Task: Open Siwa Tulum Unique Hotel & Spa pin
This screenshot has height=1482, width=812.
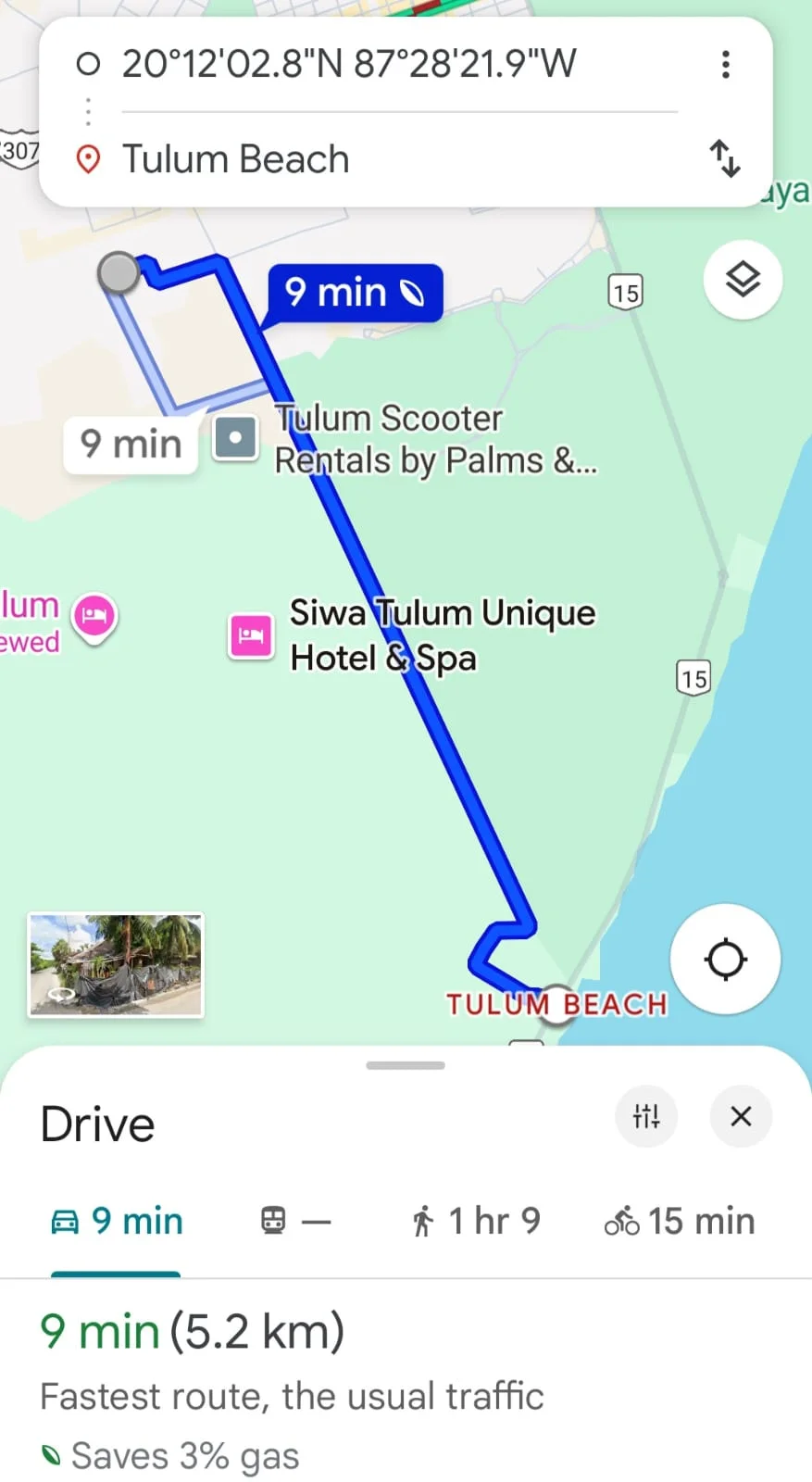Action: tap(251, 636)
